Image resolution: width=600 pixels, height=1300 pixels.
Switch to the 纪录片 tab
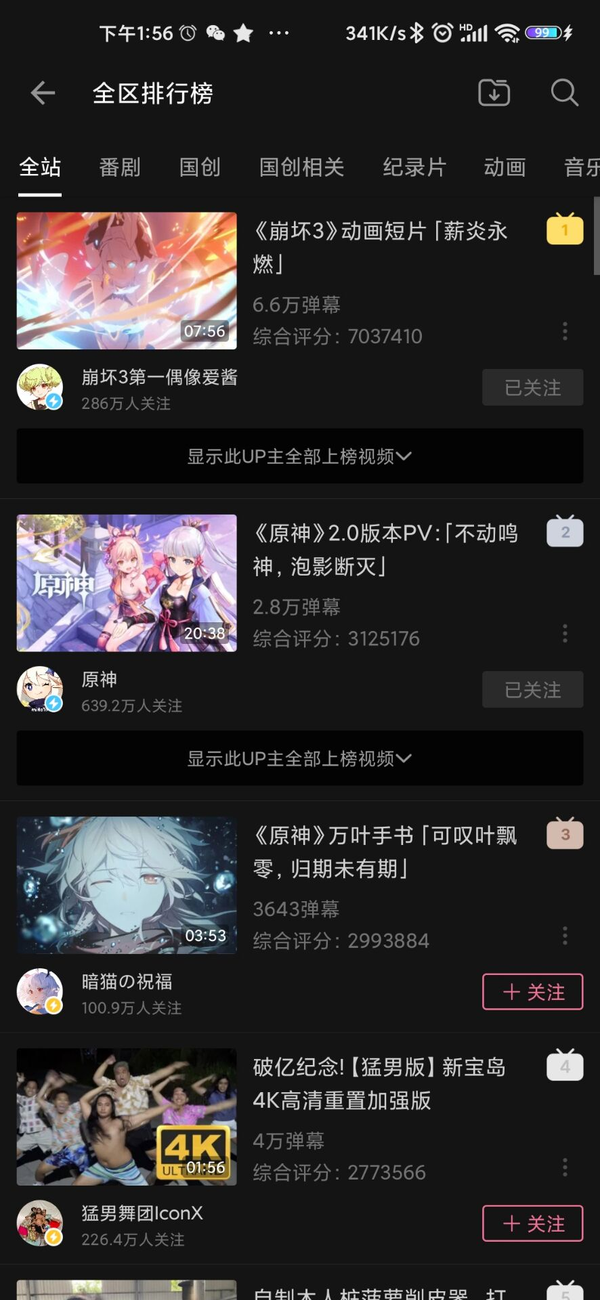pyautogui.click(x=414, y=167)
